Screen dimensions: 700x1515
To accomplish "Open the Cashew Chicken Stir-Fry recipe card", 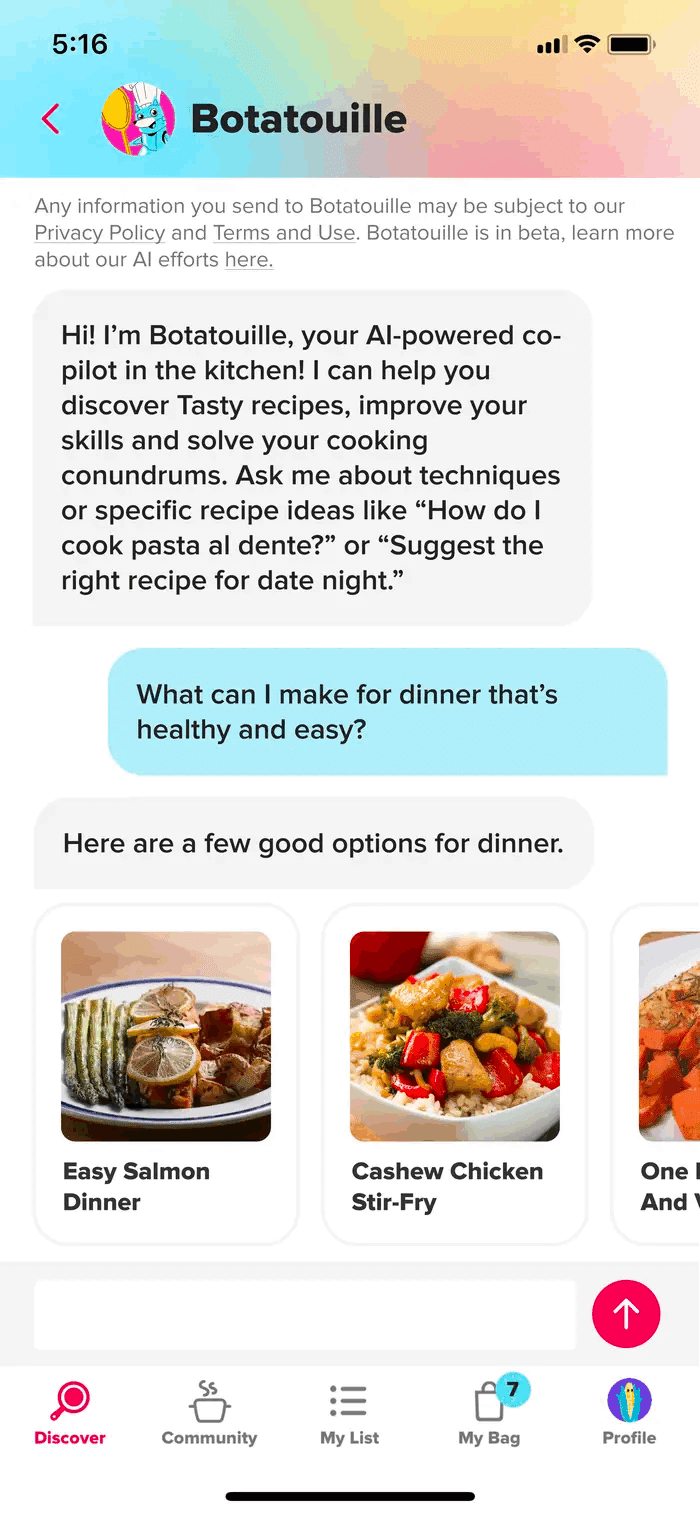I will point(454,1073).
